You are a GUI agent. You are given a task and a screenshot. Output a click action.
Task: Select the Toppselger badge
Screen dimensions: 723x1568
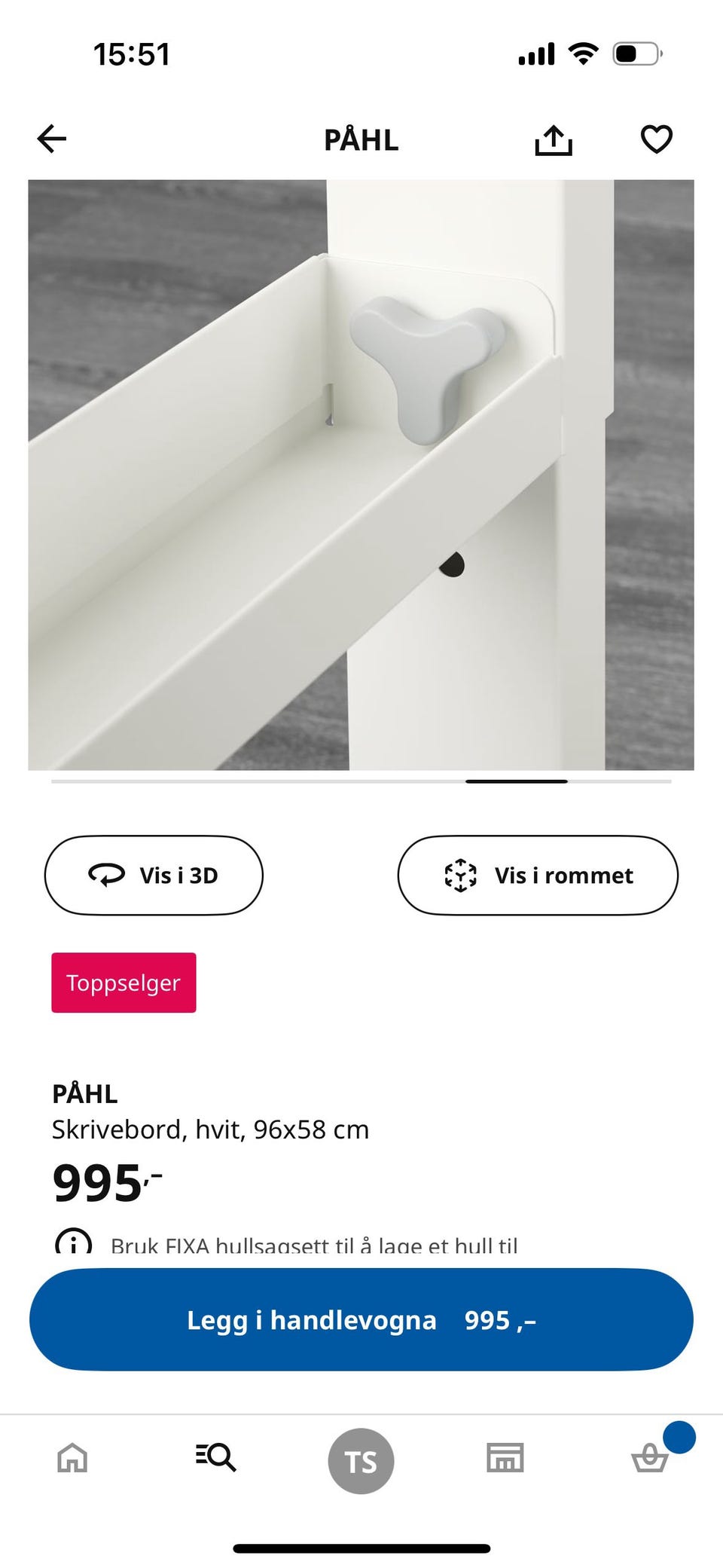click(x=124, y=983)
